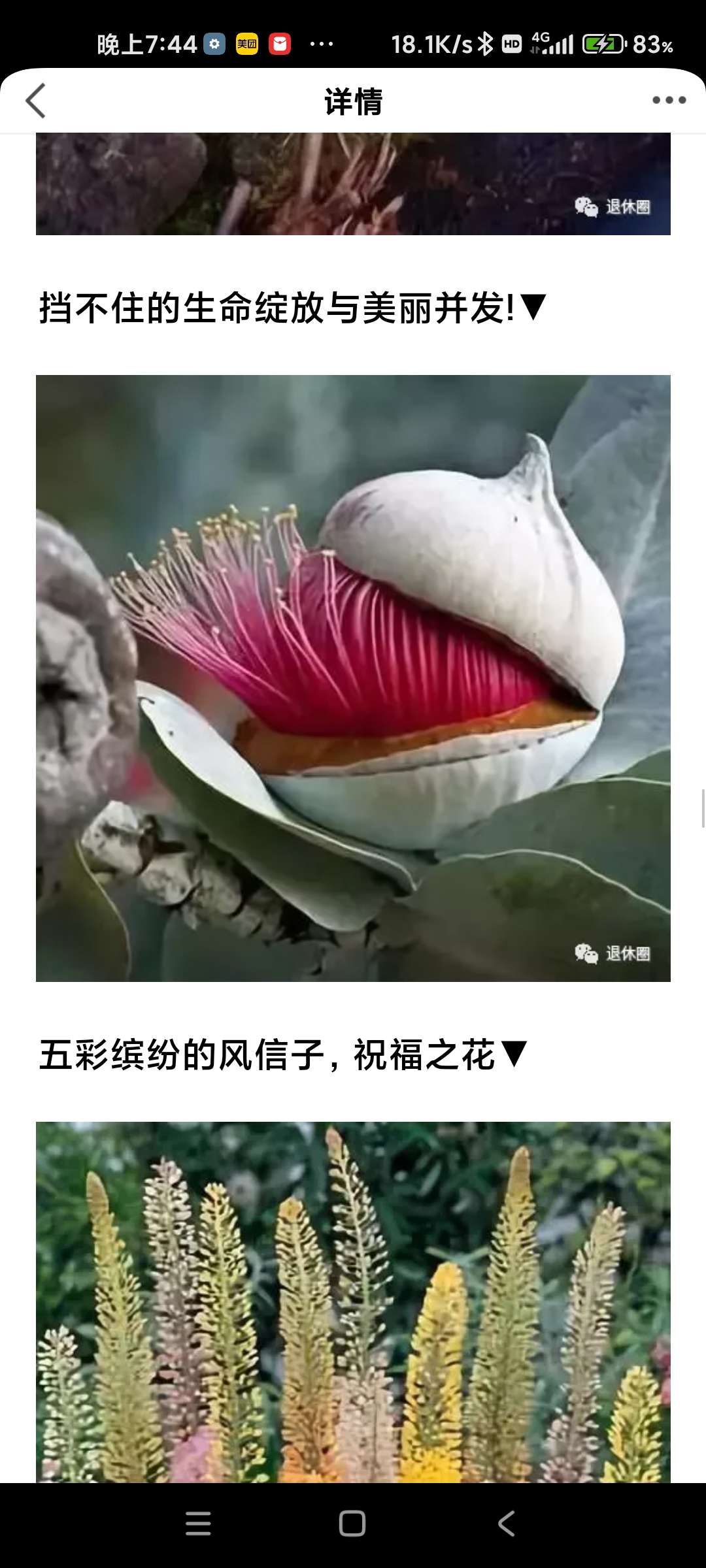Tap the system home button
The image size is (706, 1568).
352,1524
